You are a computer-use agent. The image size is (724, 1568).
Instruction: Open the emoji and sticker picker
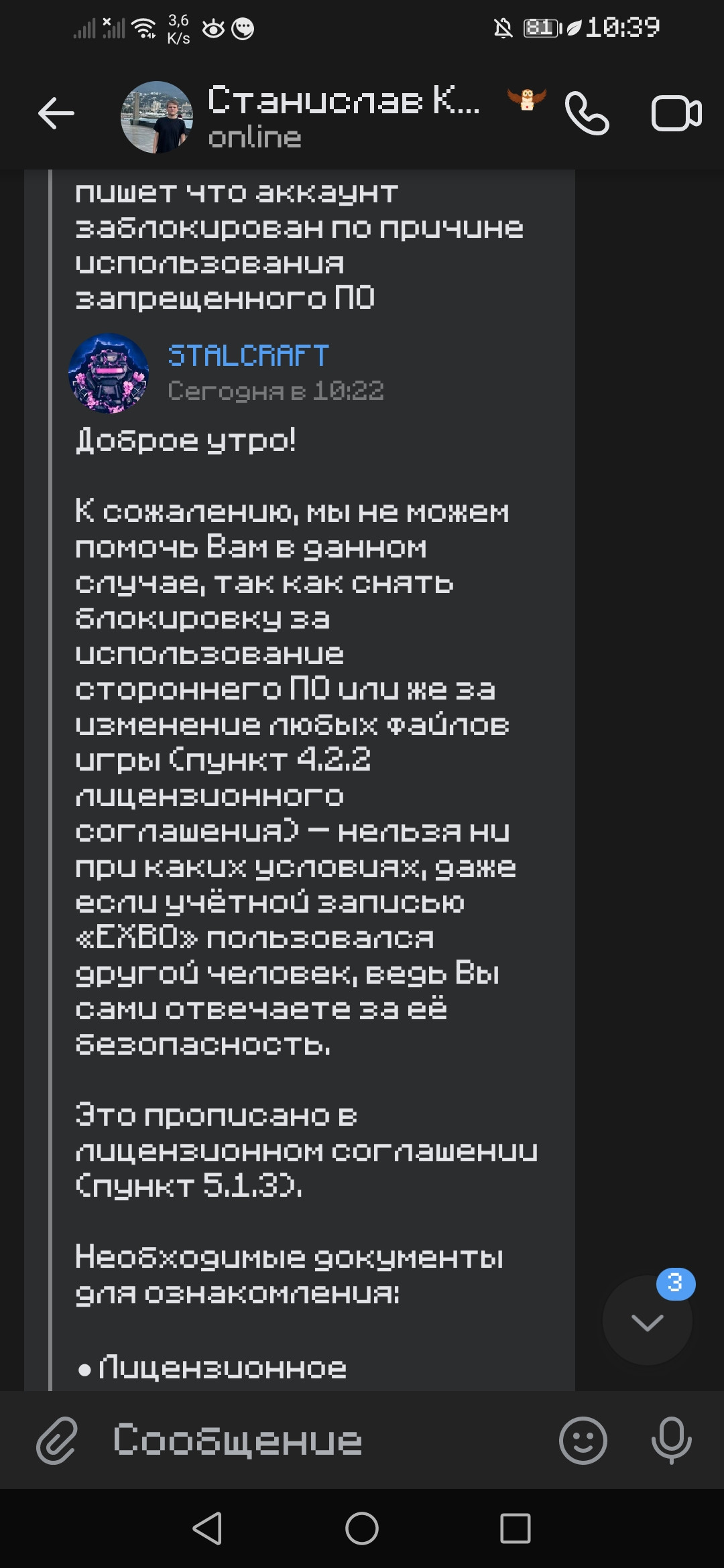(x=583, y=1440)
